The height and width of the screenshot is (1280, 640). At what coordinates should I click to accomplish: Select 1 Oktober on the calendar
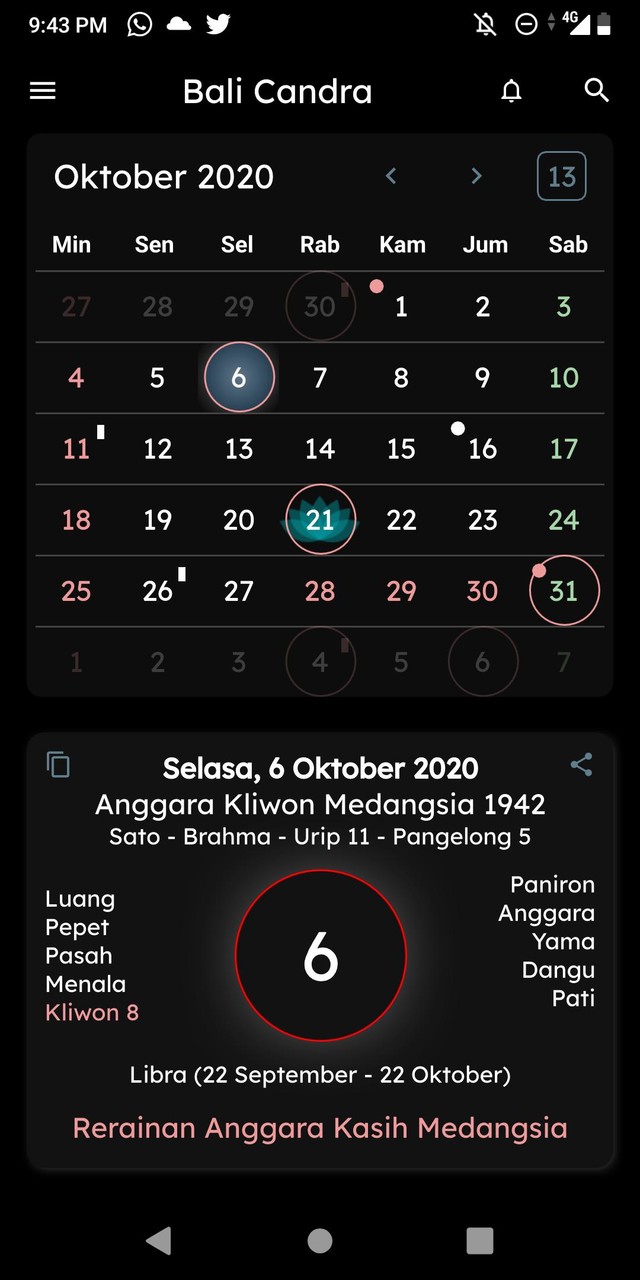point(400,307)
